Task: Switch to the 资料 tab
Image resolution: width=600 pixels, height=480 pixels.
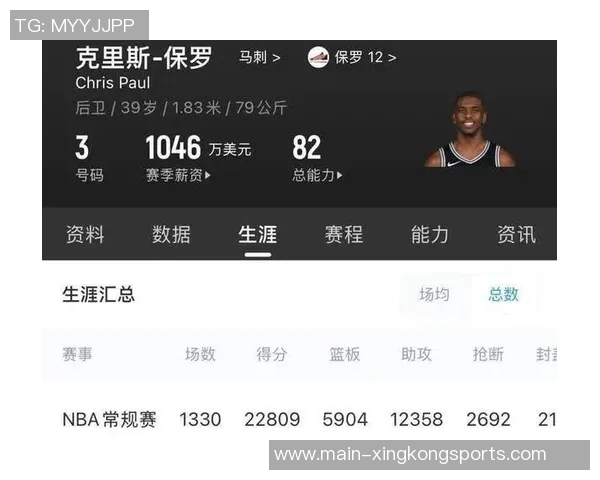Action: click(x=85, y=235)
